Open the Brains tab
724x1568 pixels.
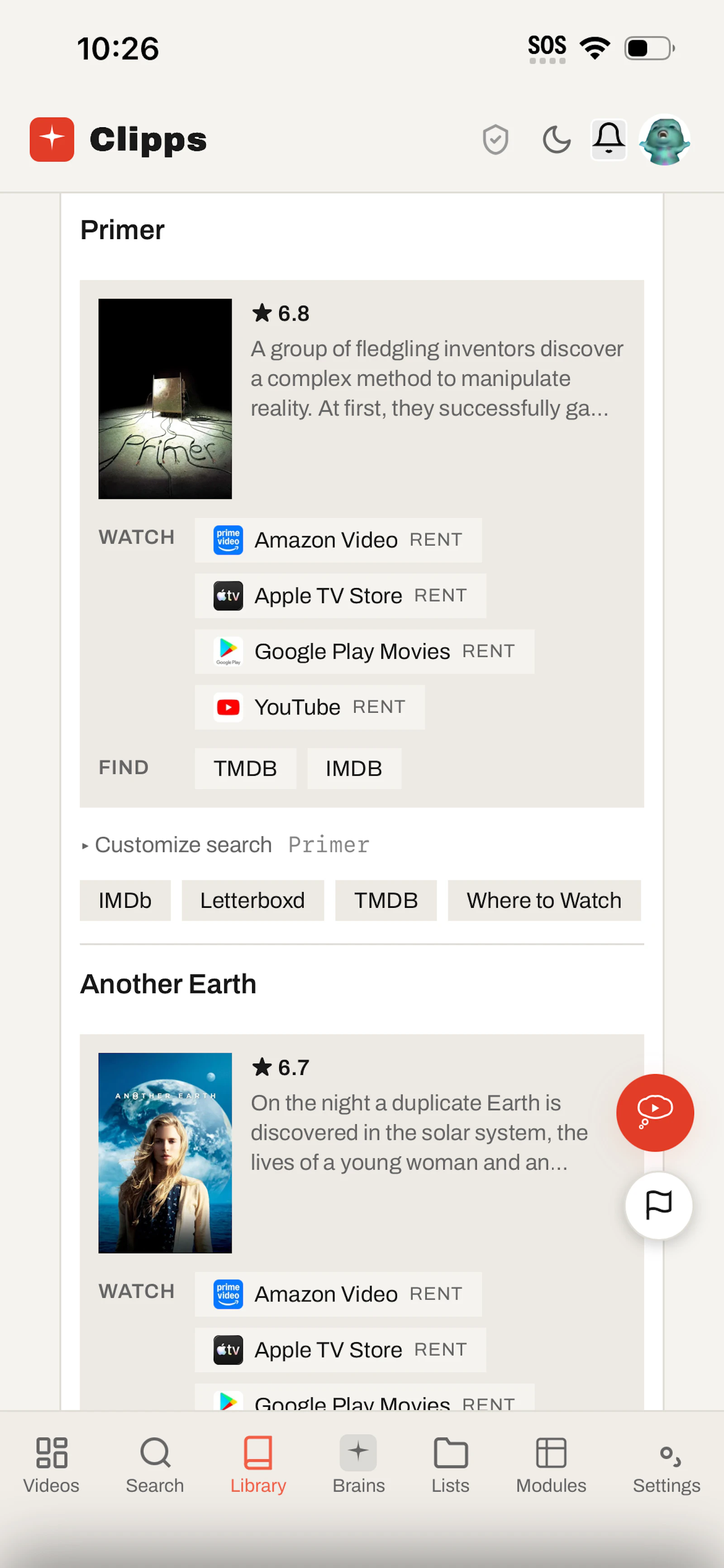pos(358,1465)
